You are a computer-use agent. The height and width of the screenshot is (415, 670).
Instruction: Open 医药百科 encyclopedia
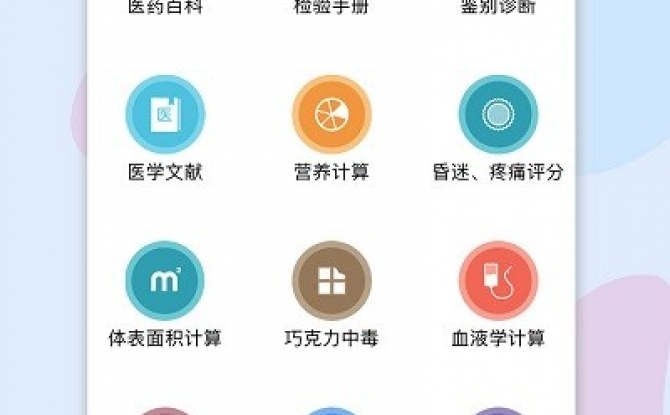(x=165, y=8)
